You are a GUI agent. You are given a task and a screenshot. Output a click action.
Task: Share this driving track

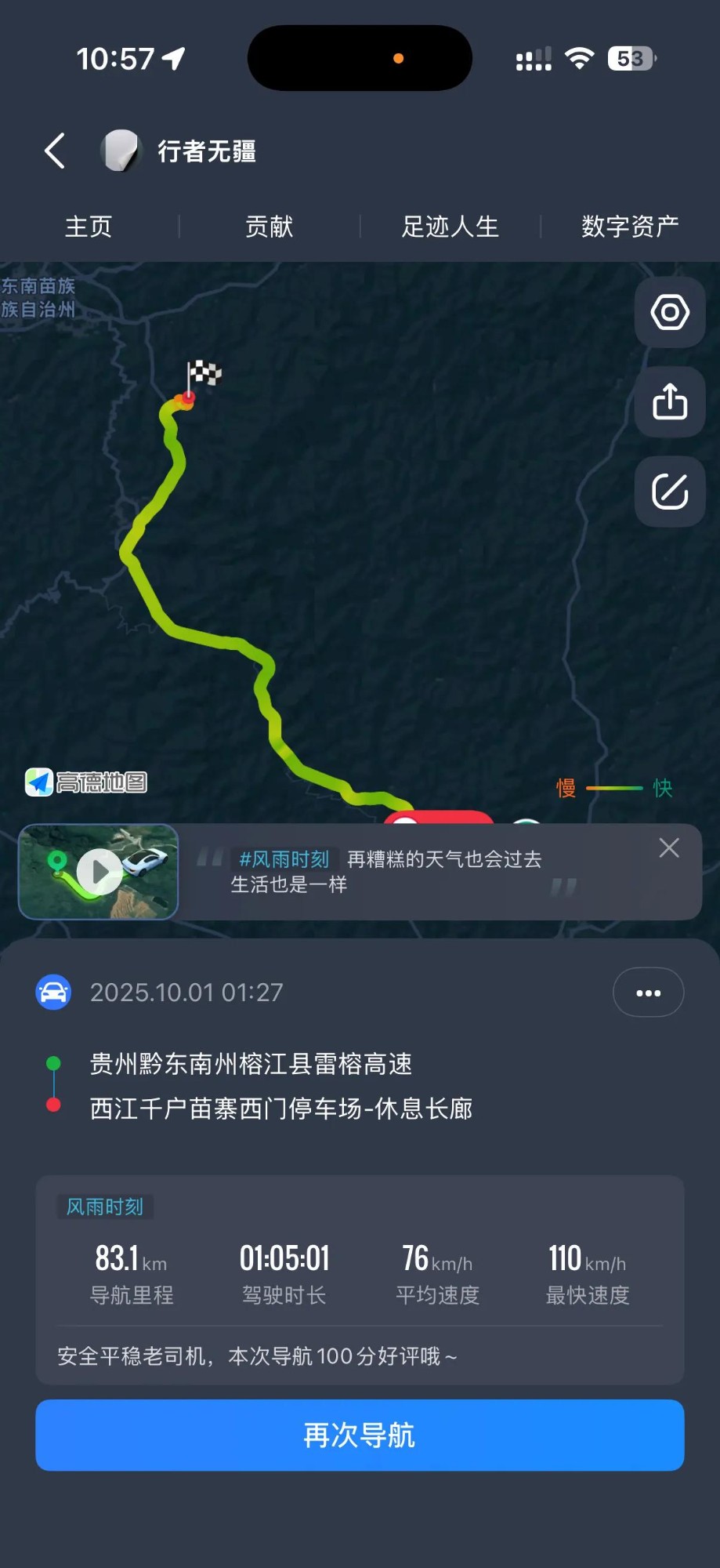pyautogui.click(x=670, y=402)
